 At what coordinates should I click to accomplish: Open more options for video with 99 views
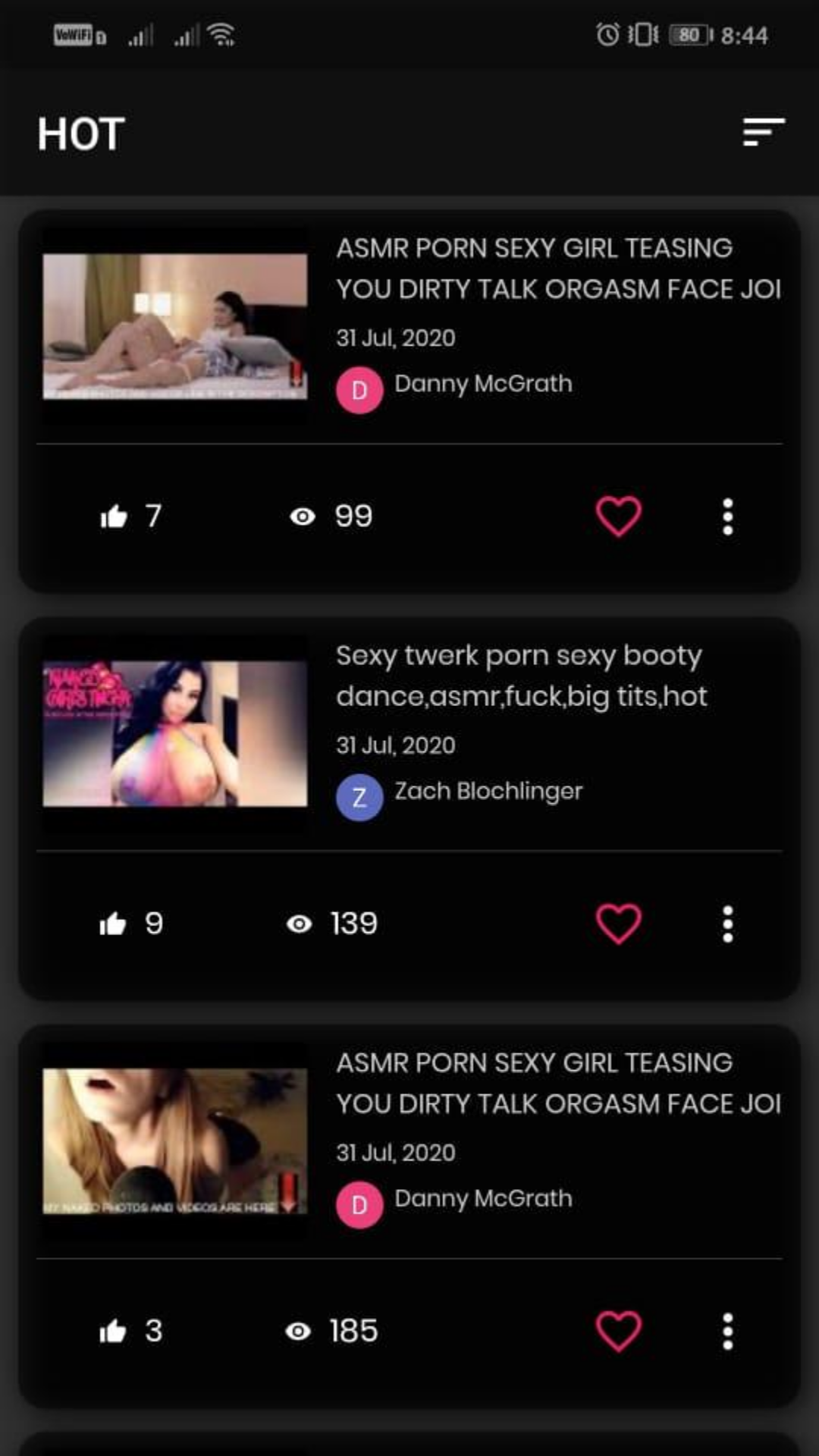click(x=727, y=516)
